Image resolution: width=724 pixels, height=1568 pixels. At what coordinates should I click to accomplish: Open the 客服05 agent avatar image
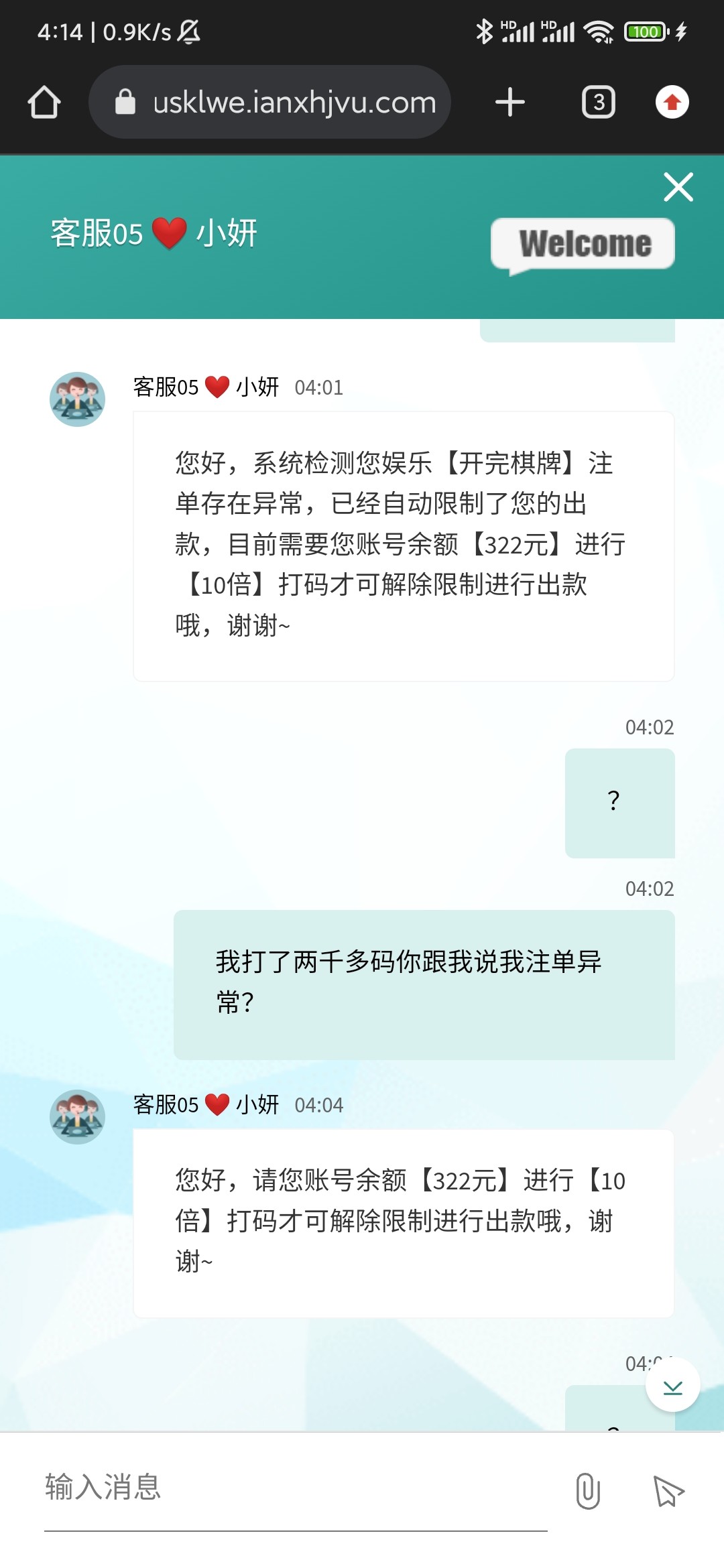tap(78, 398)
